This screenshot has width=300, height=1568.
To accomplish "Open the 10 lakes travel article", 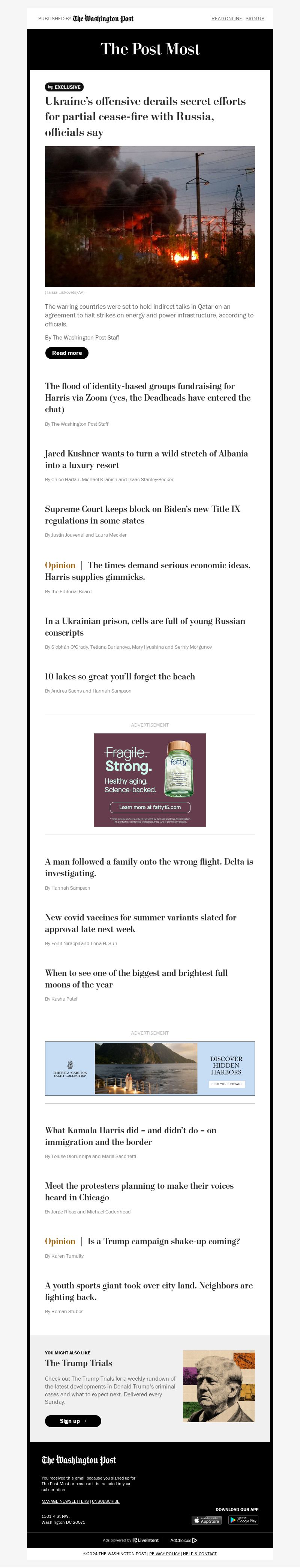I will 120,676.
